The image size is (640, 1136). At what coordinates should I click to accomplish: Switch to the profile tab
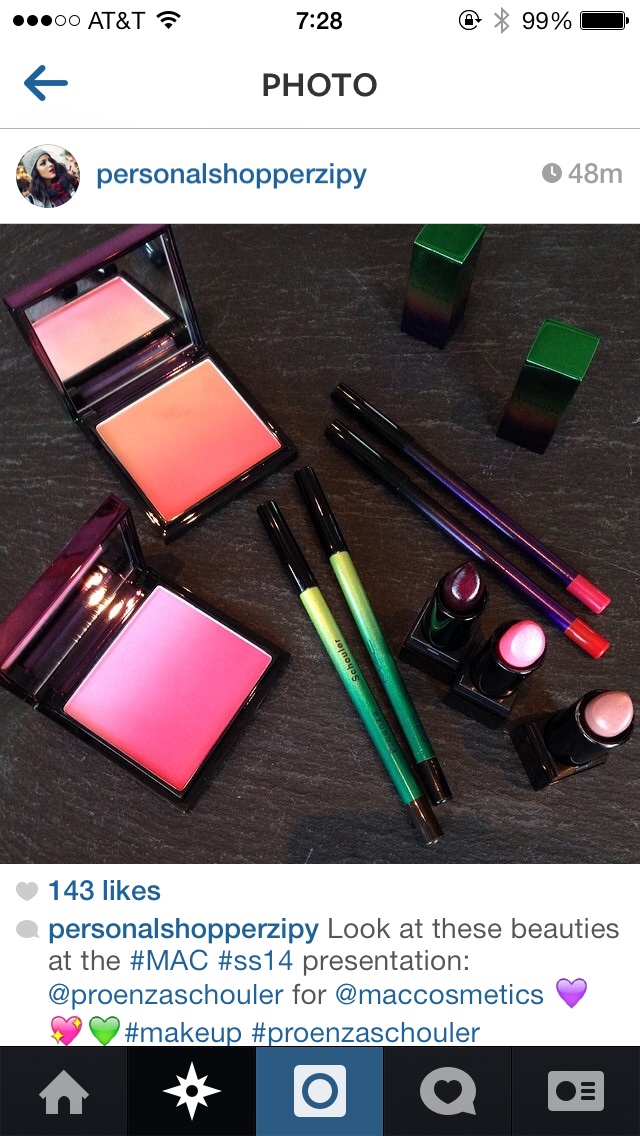576,1091
